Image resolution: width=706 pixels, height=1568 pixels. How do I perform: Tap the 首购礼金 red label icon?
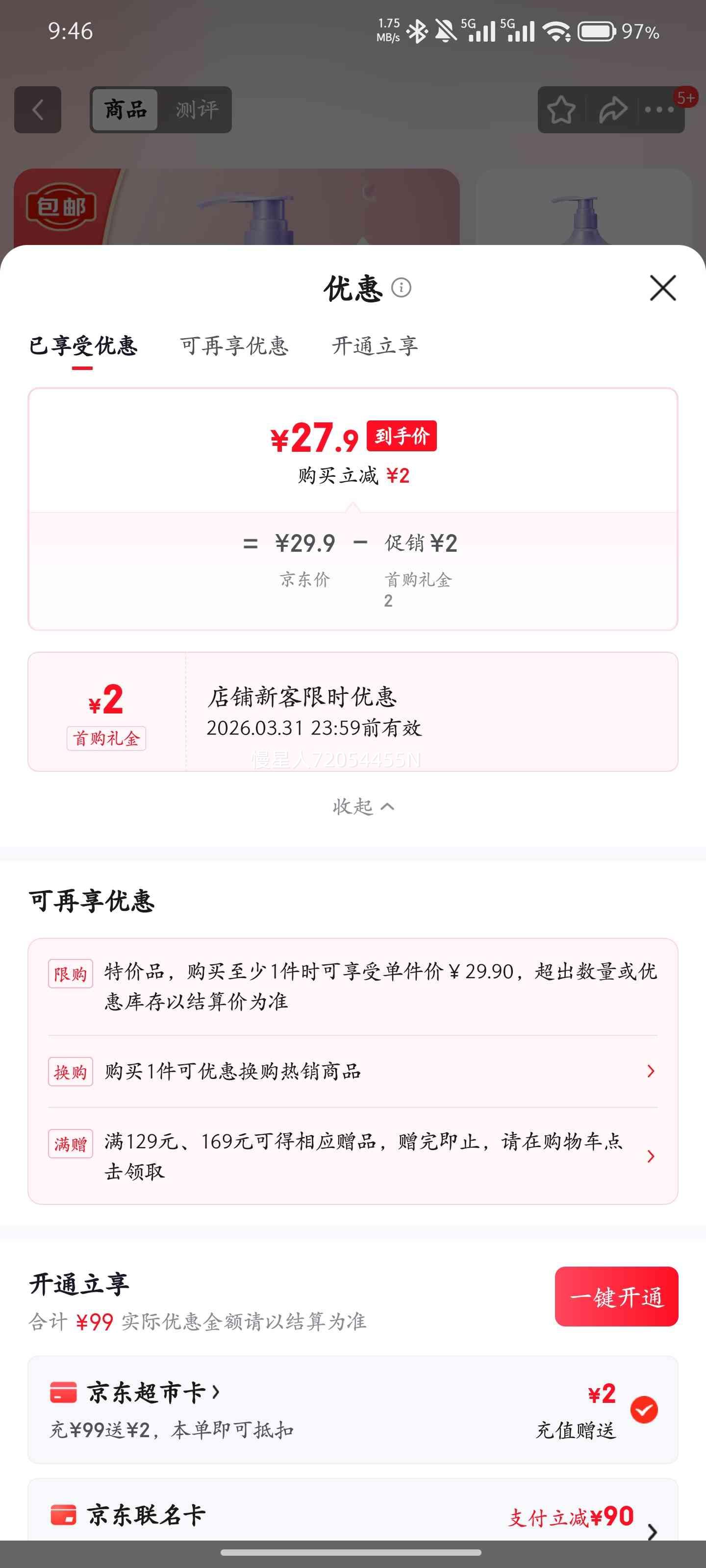105,738
